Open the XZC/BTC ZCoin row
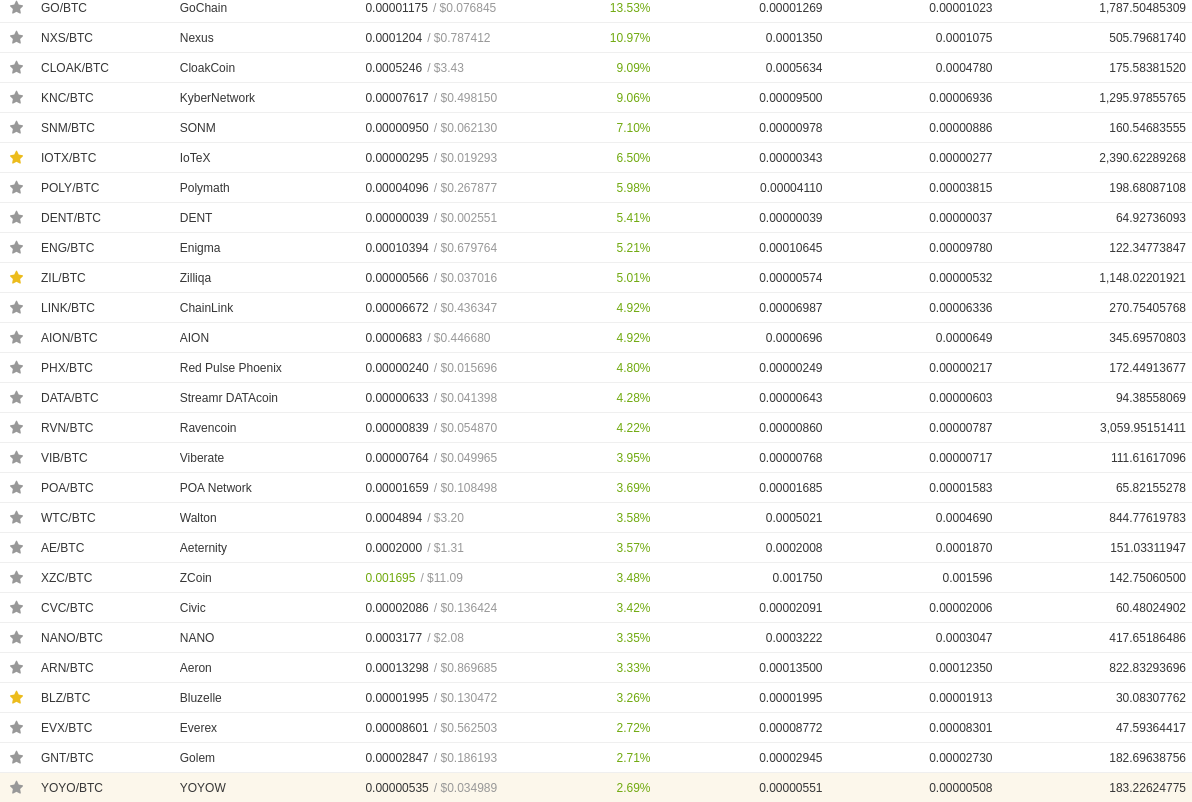Image resolution: width=1192 pixels, height=802 pixels. click(67, 578)
